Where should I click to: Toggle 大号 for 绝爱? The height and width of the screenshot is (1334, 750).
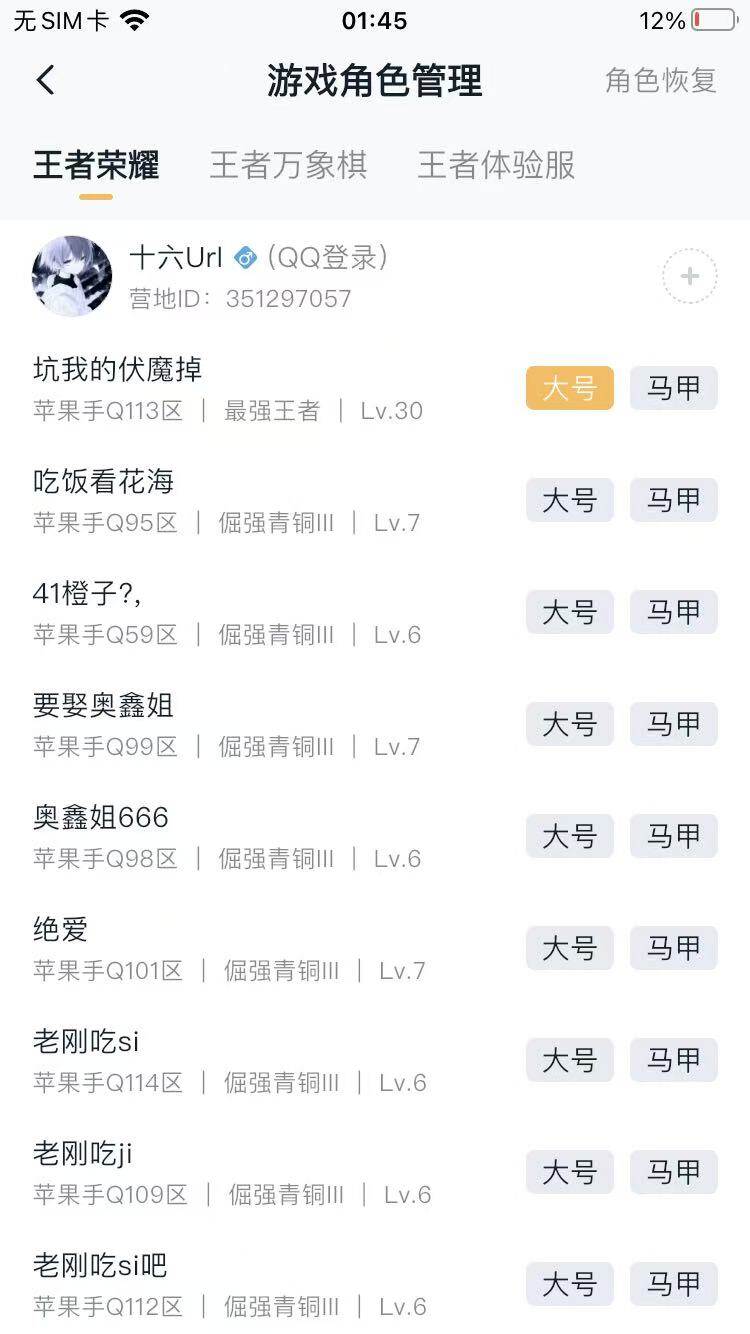click(568, 948)
